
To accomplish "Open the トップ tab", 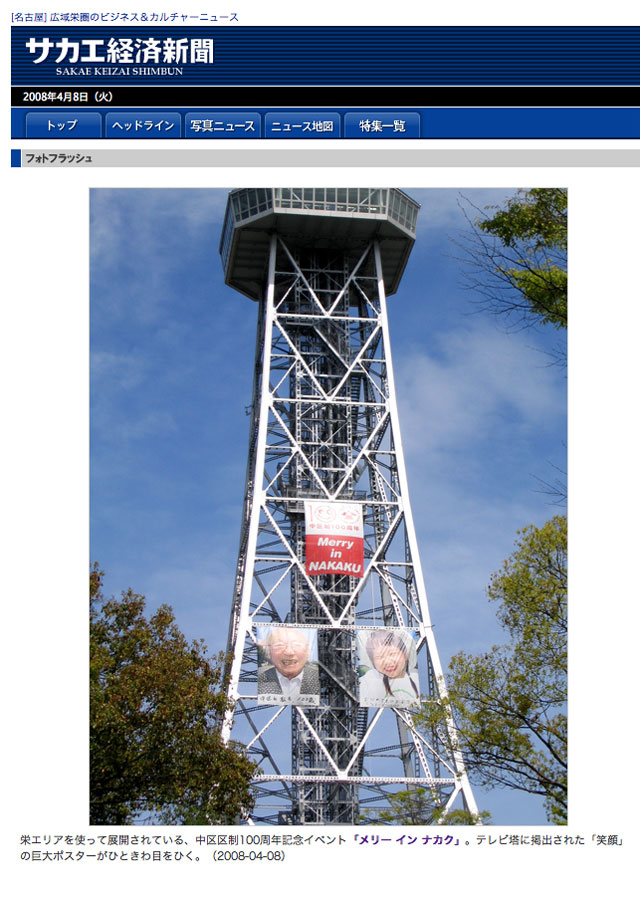I will coord(62,126).
